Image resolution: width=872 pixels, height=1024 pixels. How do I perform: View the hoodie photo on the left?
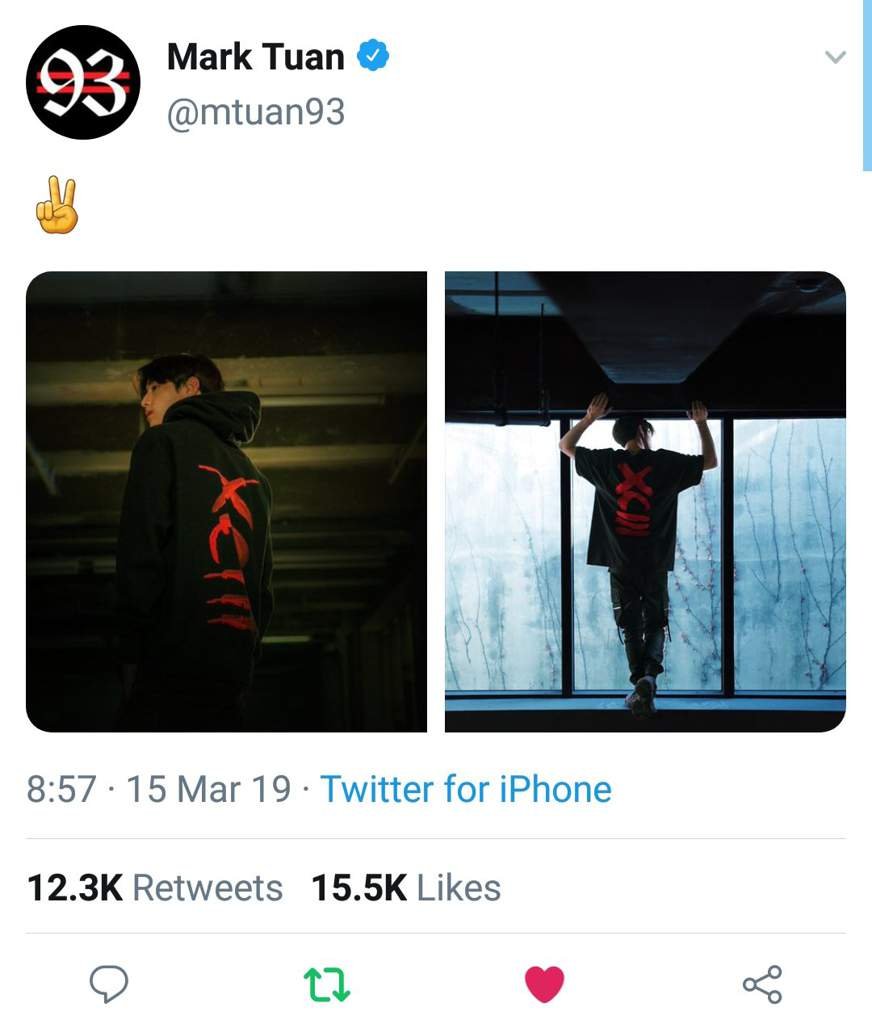[226, 501]
